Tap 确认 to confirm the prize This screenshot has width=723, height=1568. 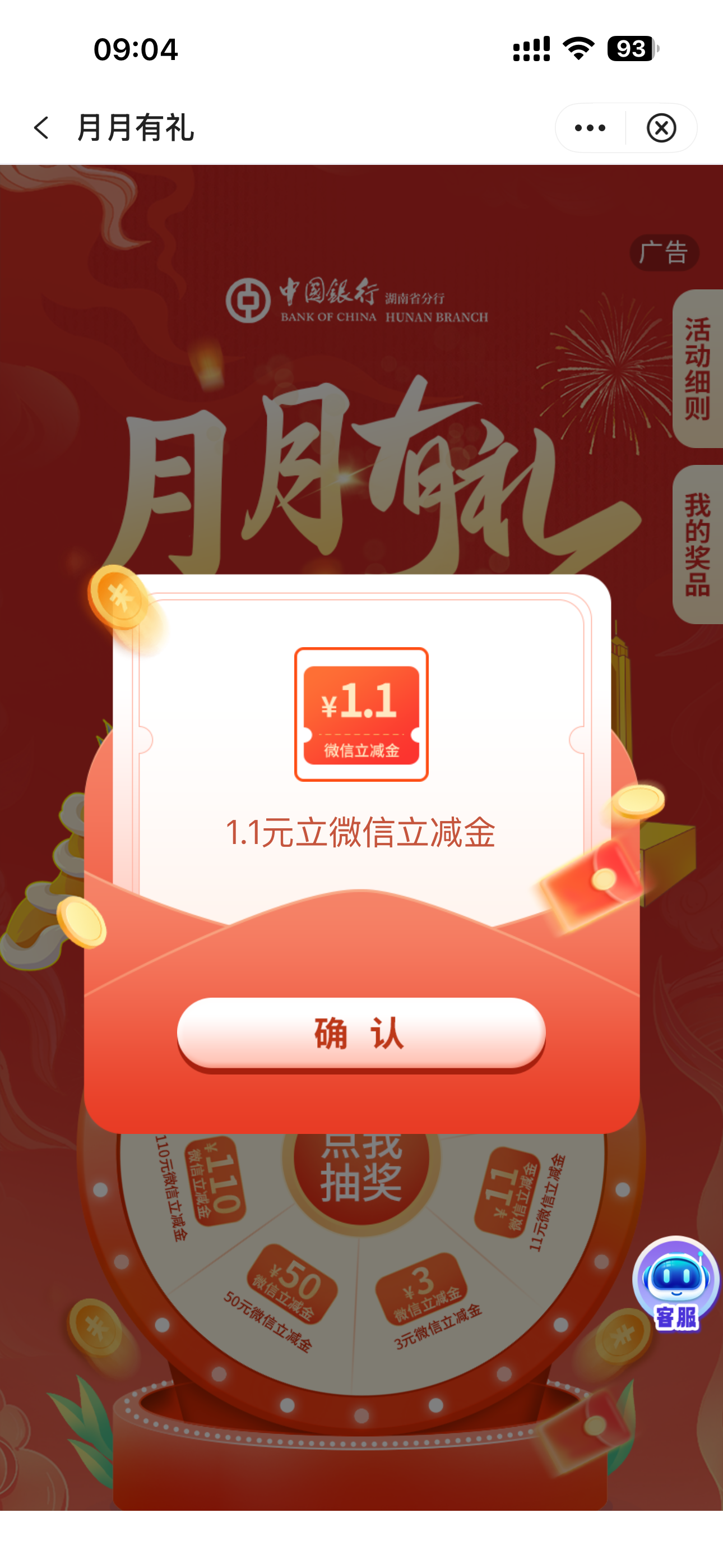click(x=361, y=1033)
